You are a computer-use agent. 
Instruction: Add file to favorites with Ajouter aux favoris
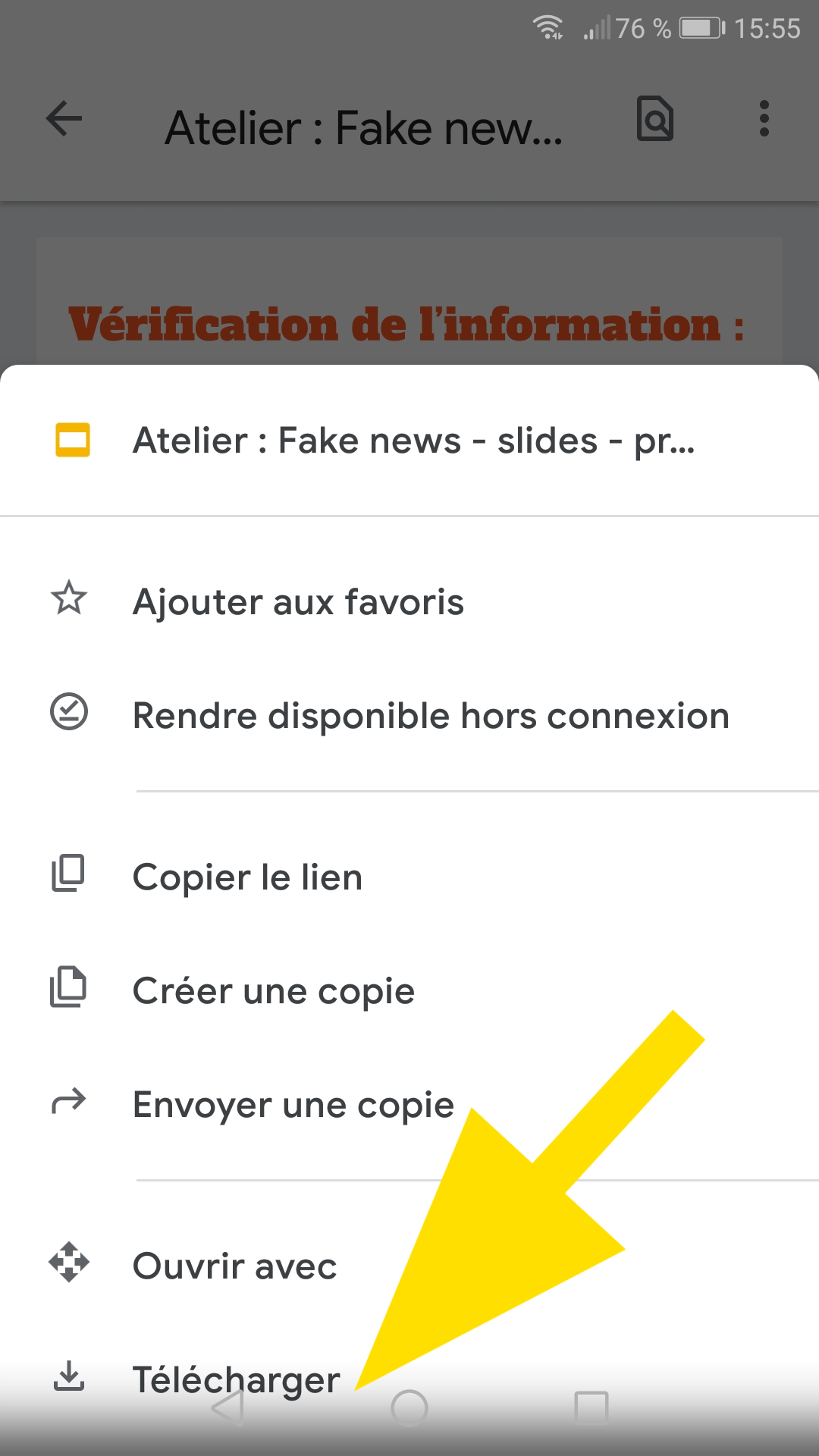(x=409, y=601)
